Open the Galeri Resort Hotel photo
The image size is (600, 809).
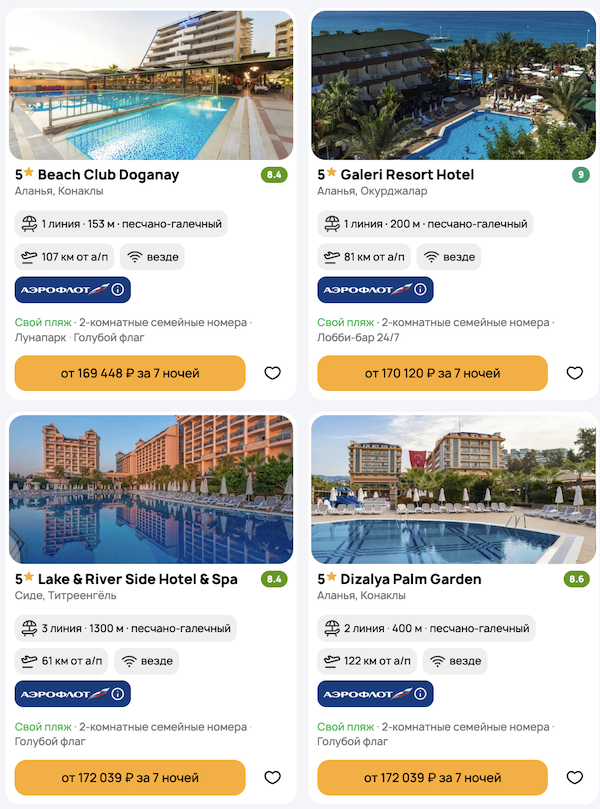pyautogui.click(x=453, y=85)
